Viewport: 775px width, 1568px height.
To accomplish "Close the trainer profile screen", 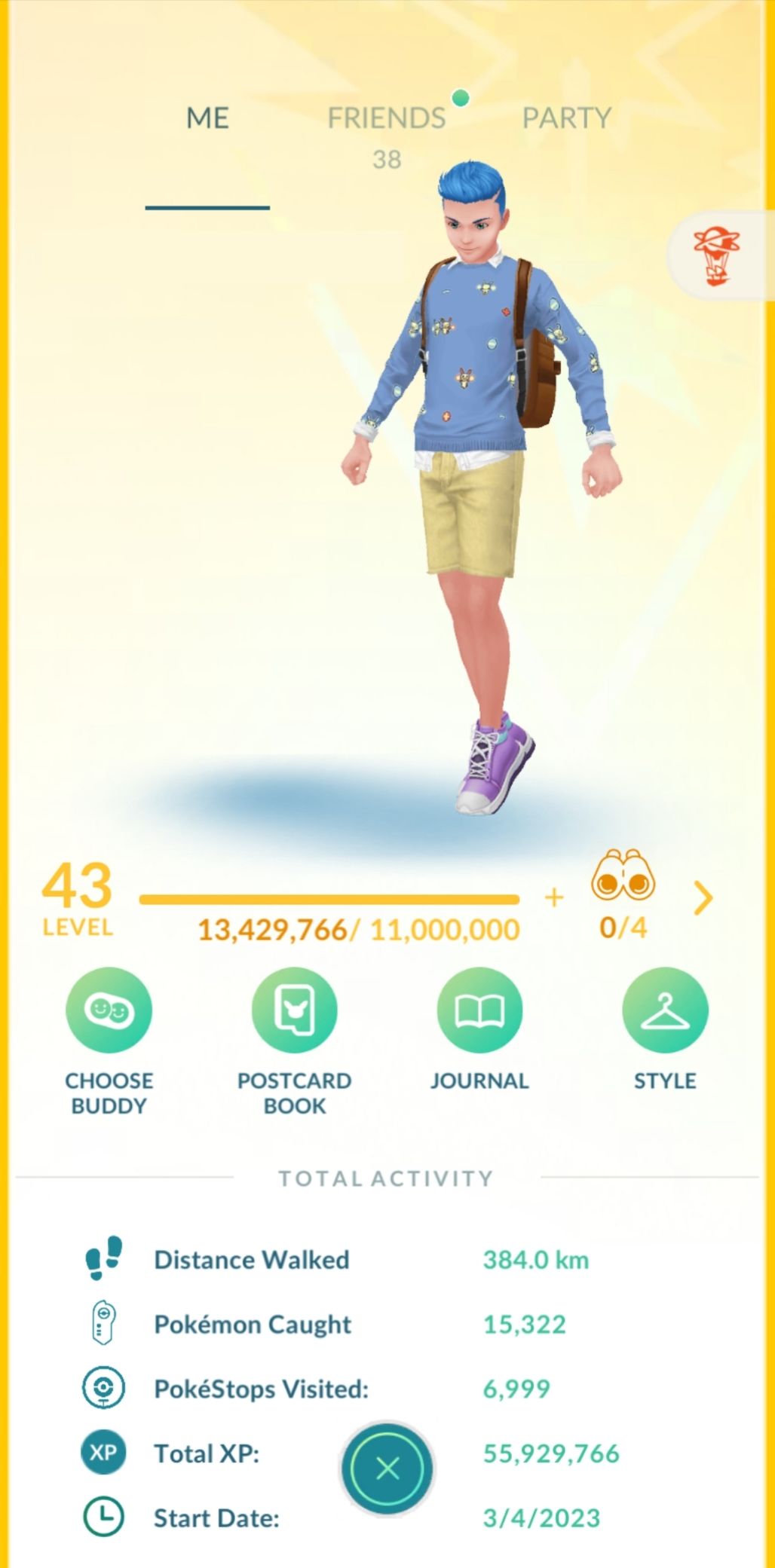I will pos(387,1468).
